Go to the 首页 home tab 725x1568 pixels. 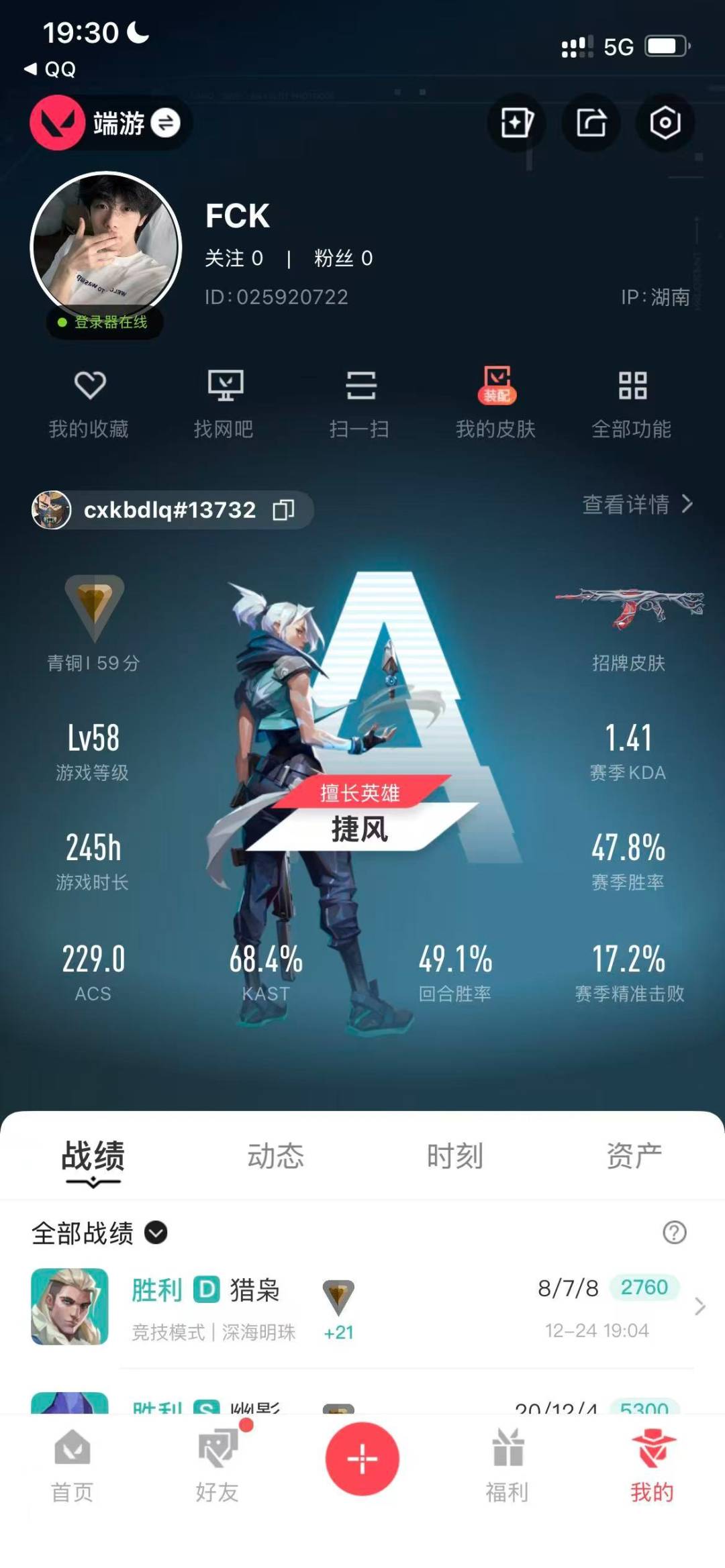72,1465
